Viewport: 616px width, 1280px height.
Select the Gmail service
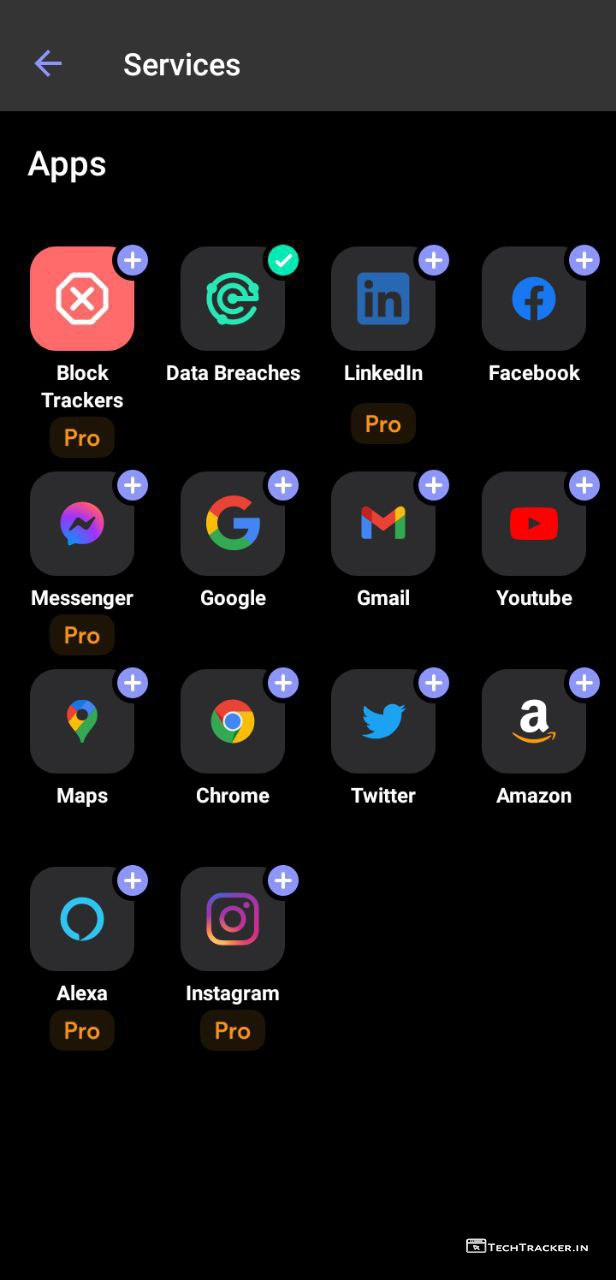point(383,524)
